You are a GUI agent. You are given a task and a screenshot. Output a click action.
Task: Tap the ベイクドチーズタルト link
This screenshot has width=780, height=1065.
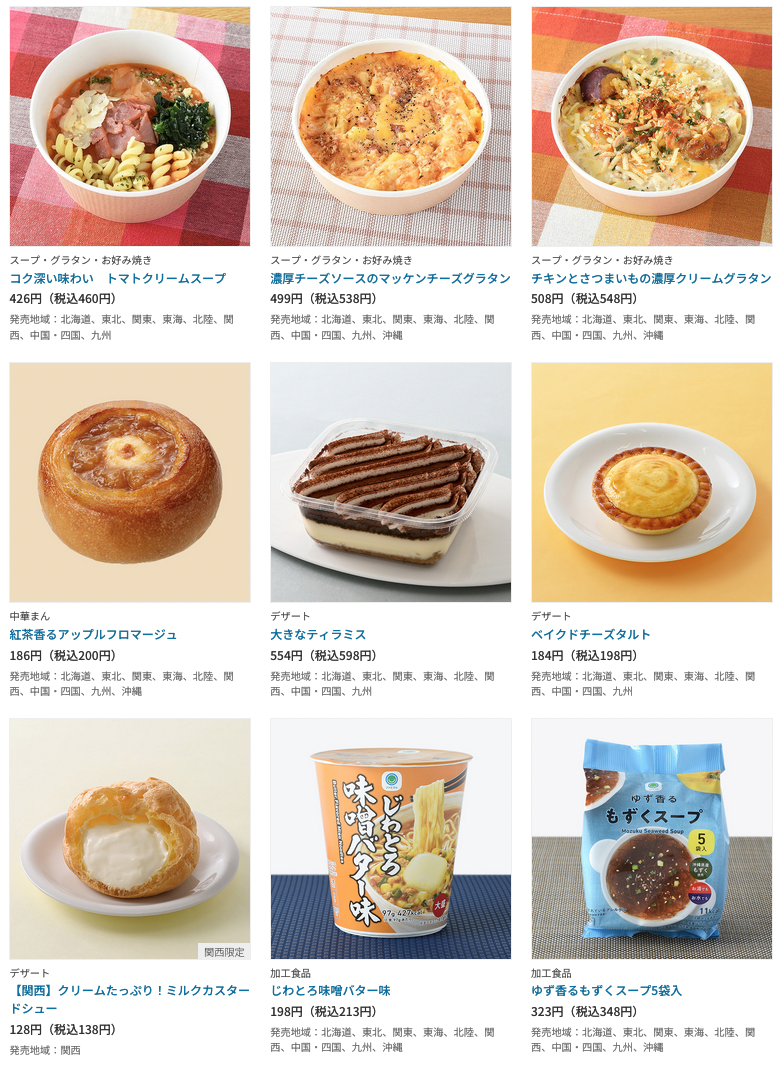[x=590, y=634]
